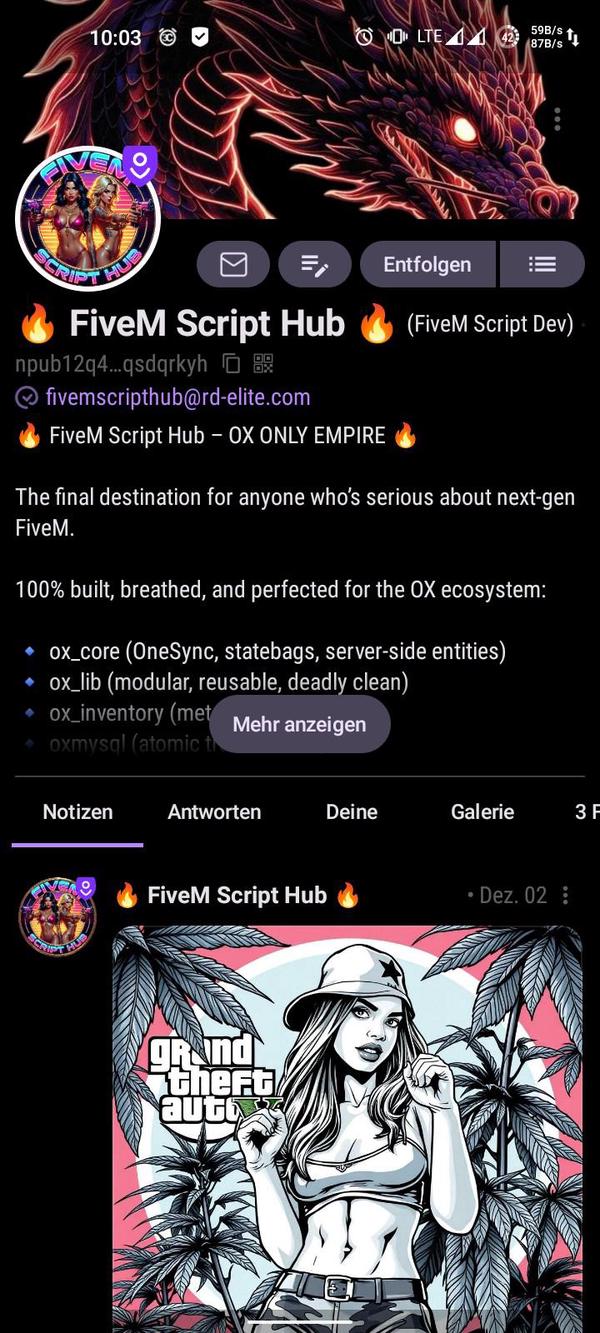Switch to the Notizen tab
This screenshot has height=1333, width=600.
click(x=78, y=812)
